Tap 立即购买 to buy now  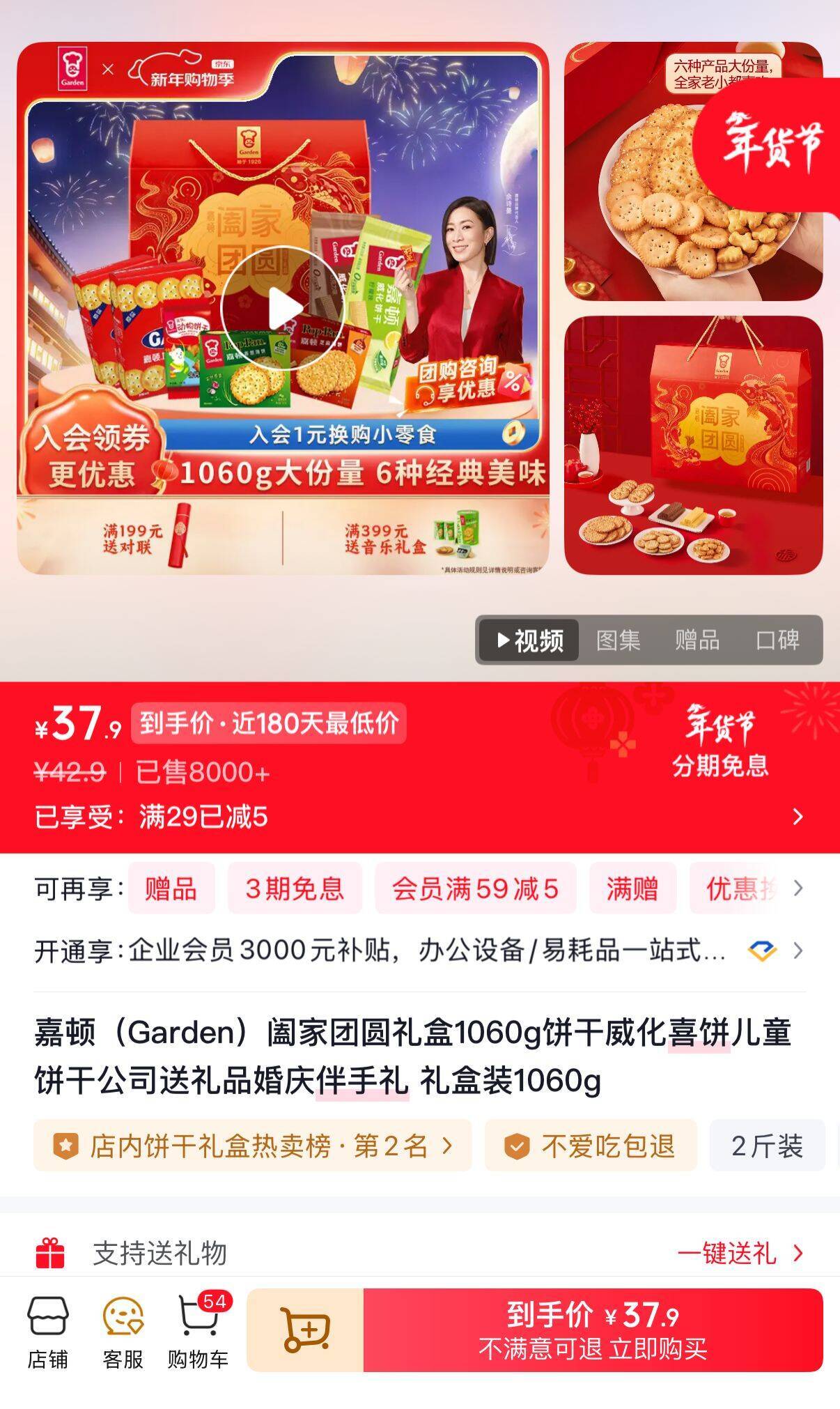593,1330
